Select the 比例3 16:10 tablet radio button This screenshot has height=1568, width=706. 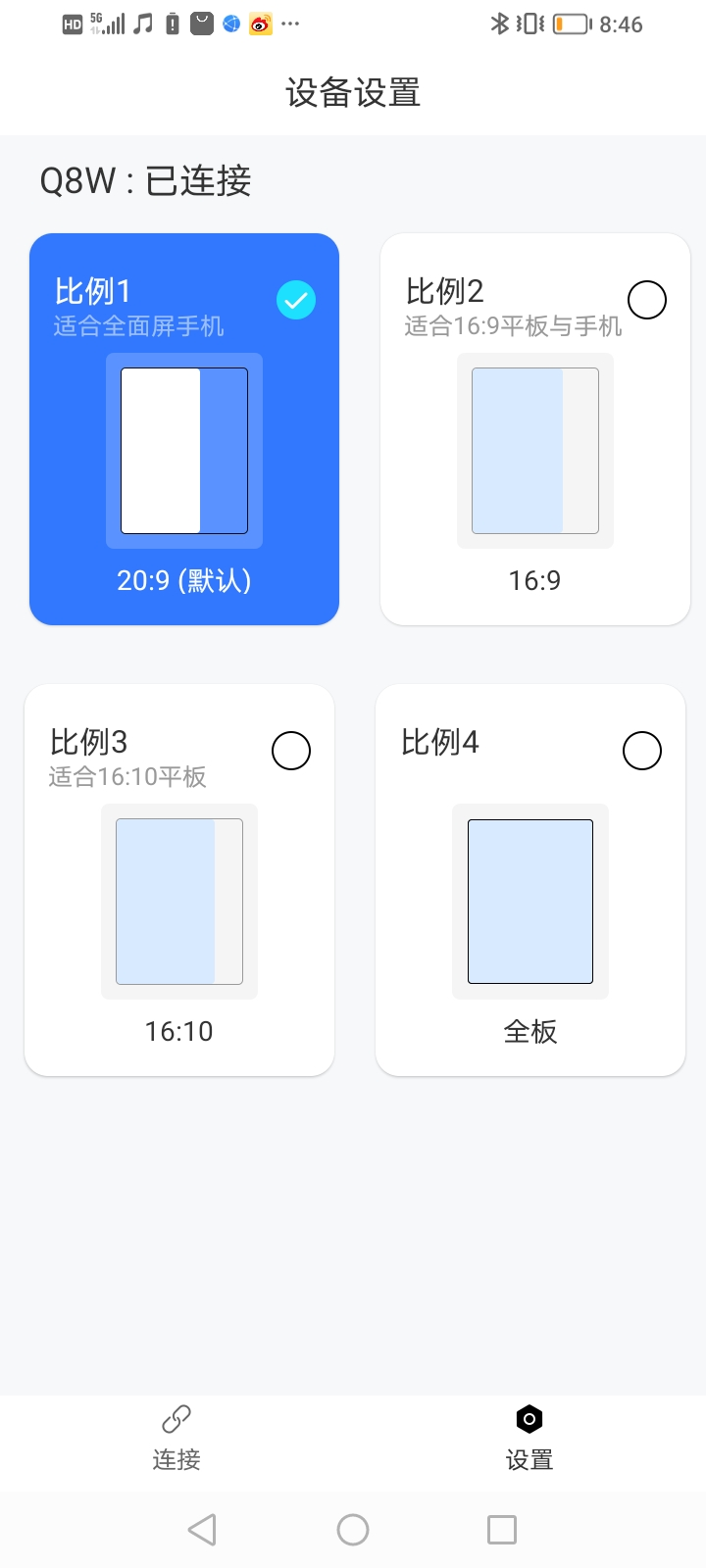point(291,751)
